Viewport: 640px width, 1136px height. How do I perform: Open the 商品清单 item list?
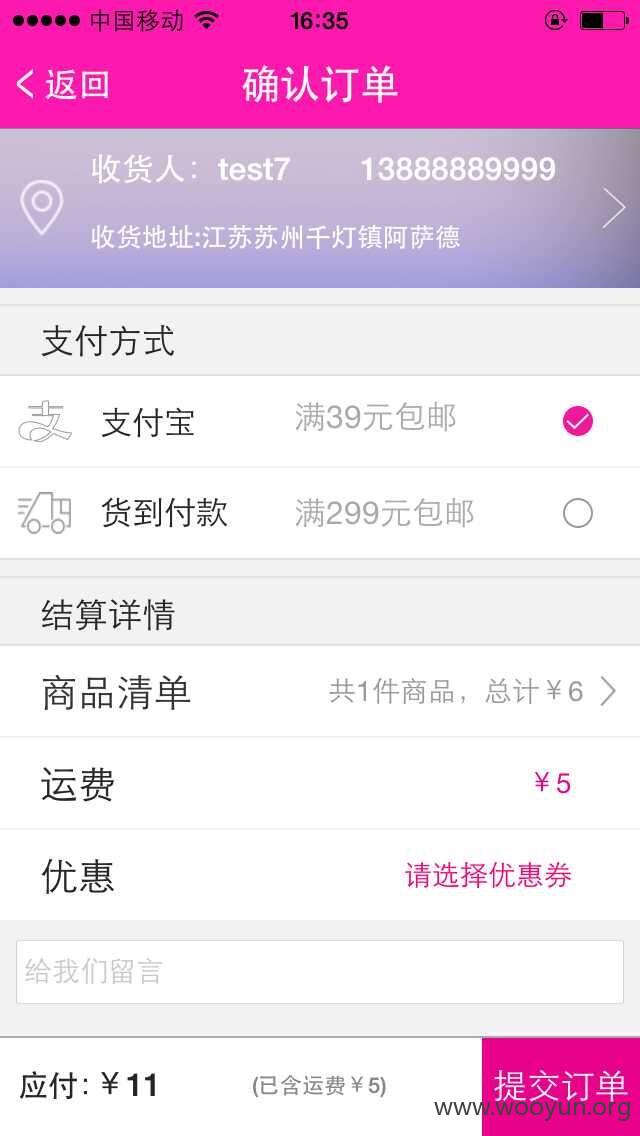pos(320,691)
